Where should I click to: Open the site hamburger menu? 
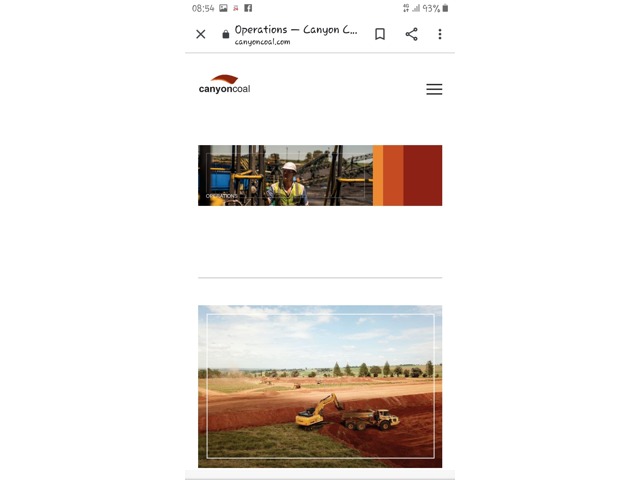point(434,89)
